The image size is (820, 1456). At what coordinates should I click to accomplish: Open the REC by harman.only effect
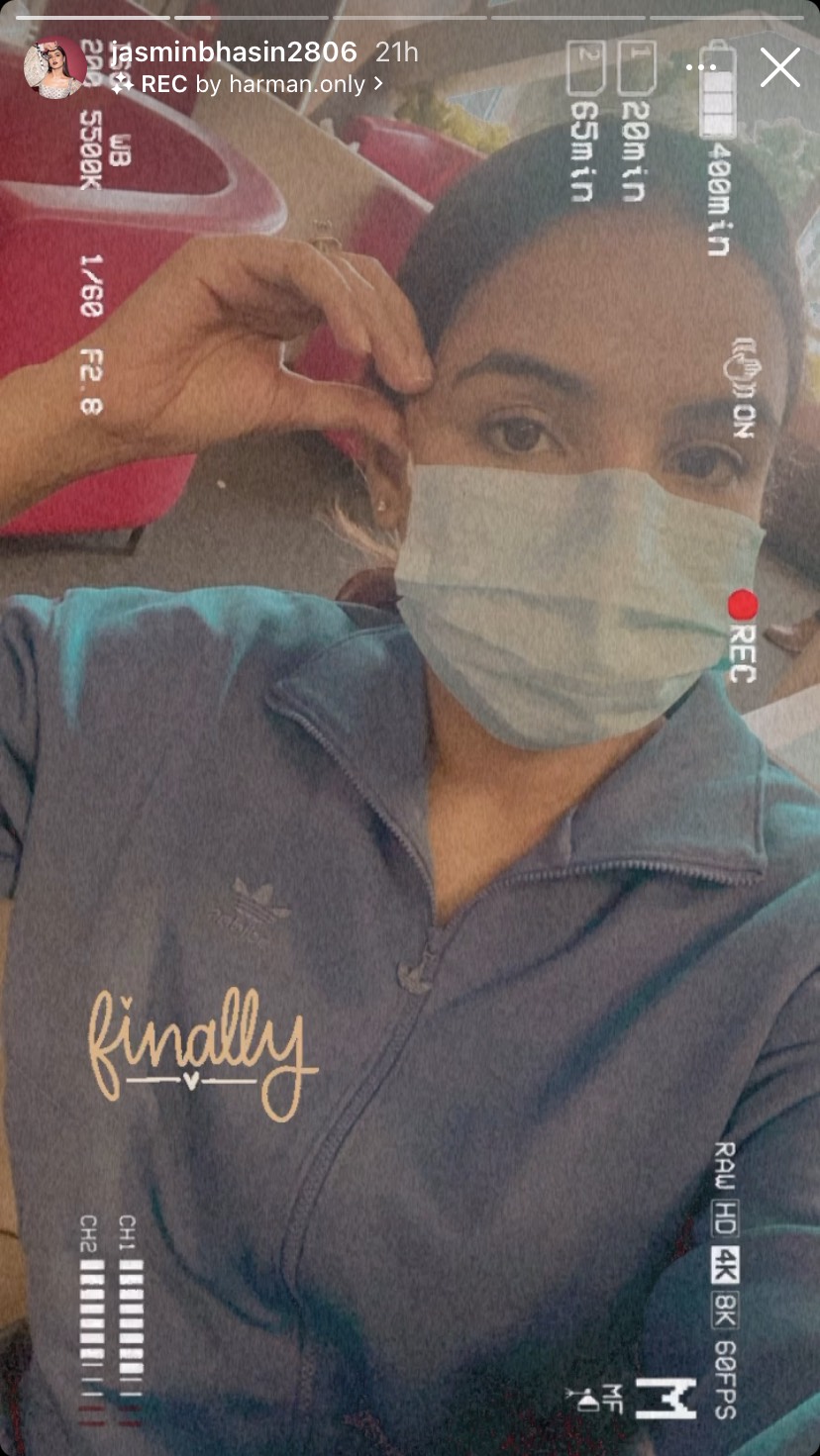(x=248, y=84)
